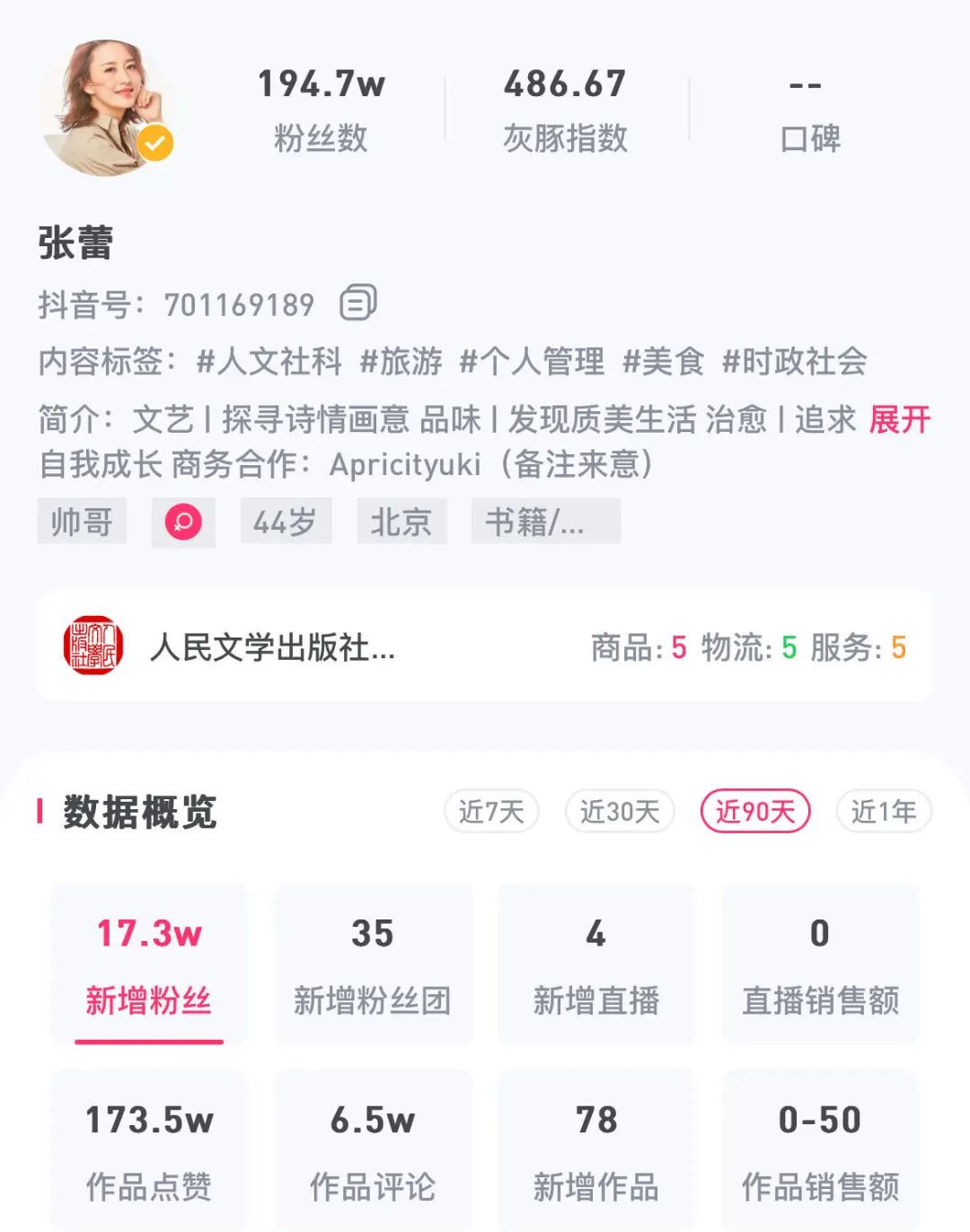Image resolution: width=970 pixels, height=1232 pixels.
Task: Expand the full 简介 with 展开
Action: tap(899, 419)
